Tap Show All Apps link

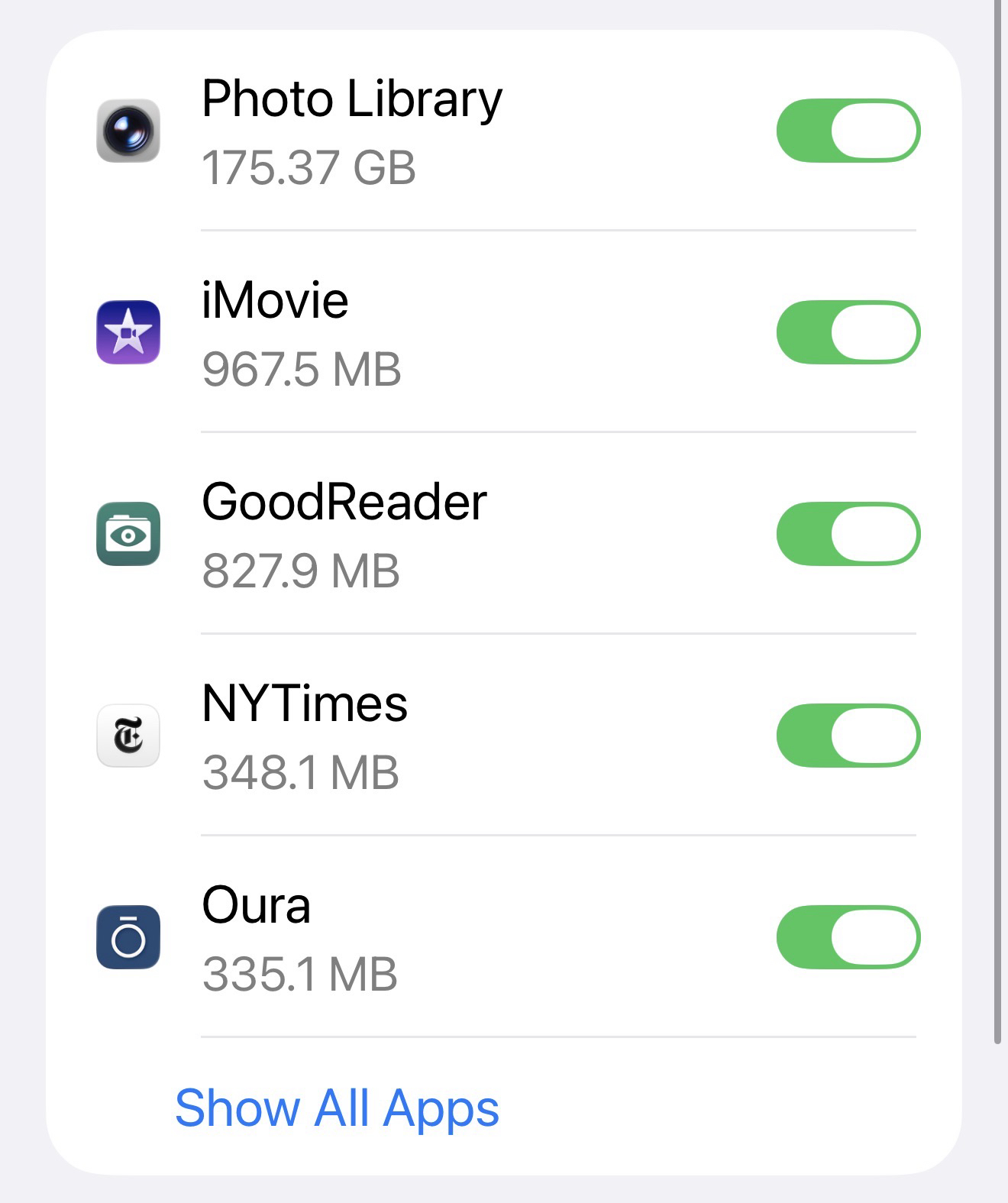[x=337, y=1108]
